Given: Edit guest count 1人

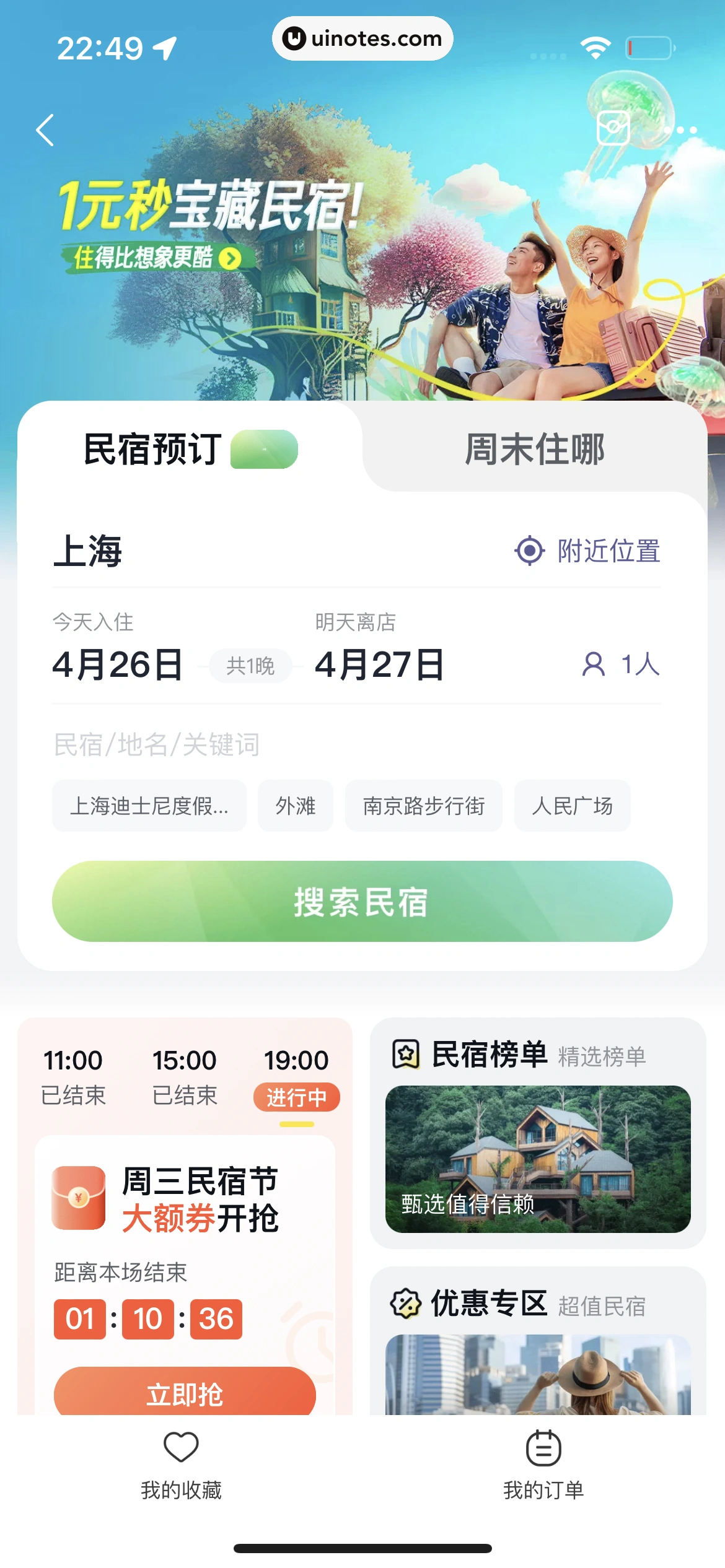Looking at the screenshot, I should (621, 664).
